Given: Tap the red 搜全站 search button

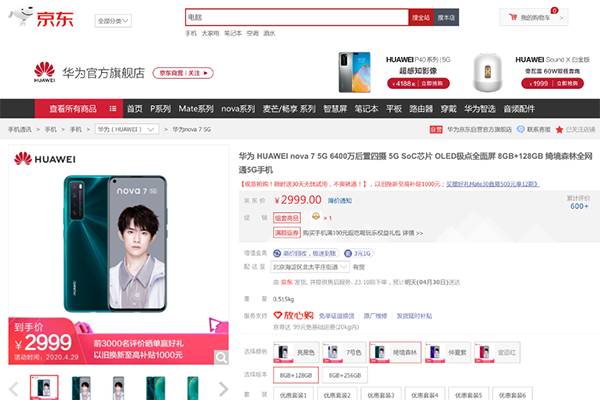Looking at the screenshot, I should [421, 17].
